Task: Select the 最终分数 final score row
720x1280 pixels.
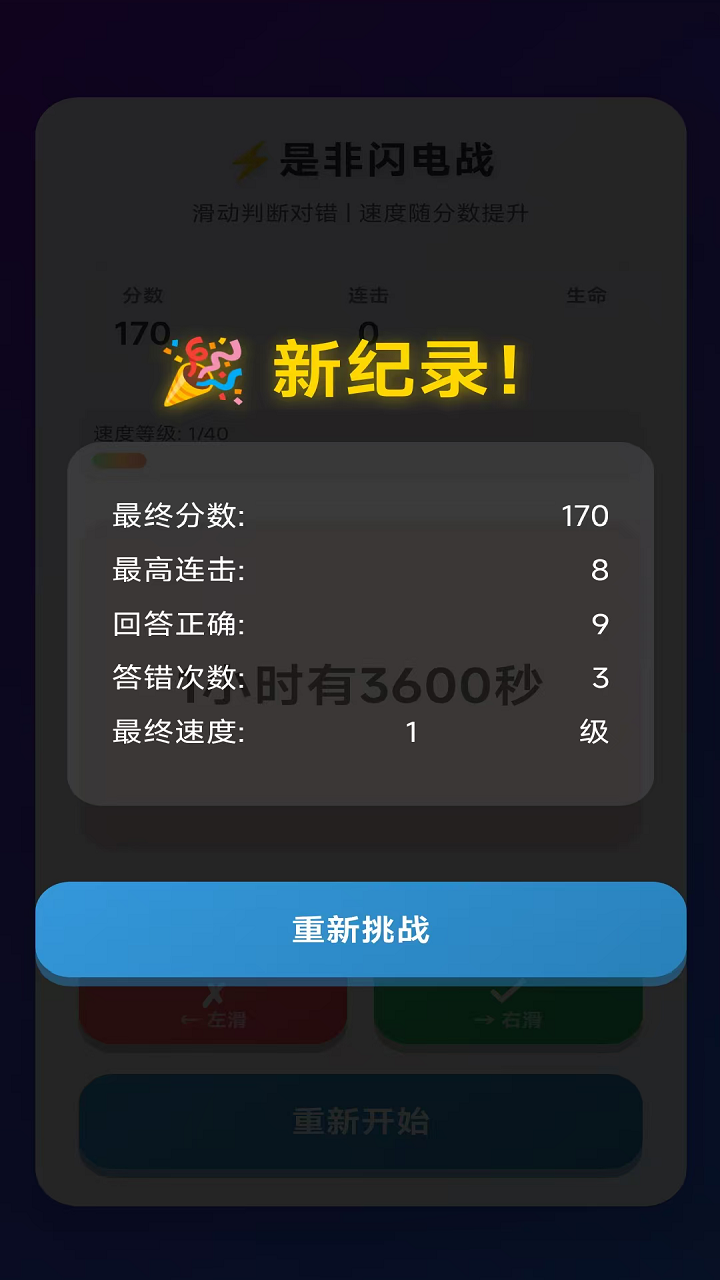Action: coord(360,516)
